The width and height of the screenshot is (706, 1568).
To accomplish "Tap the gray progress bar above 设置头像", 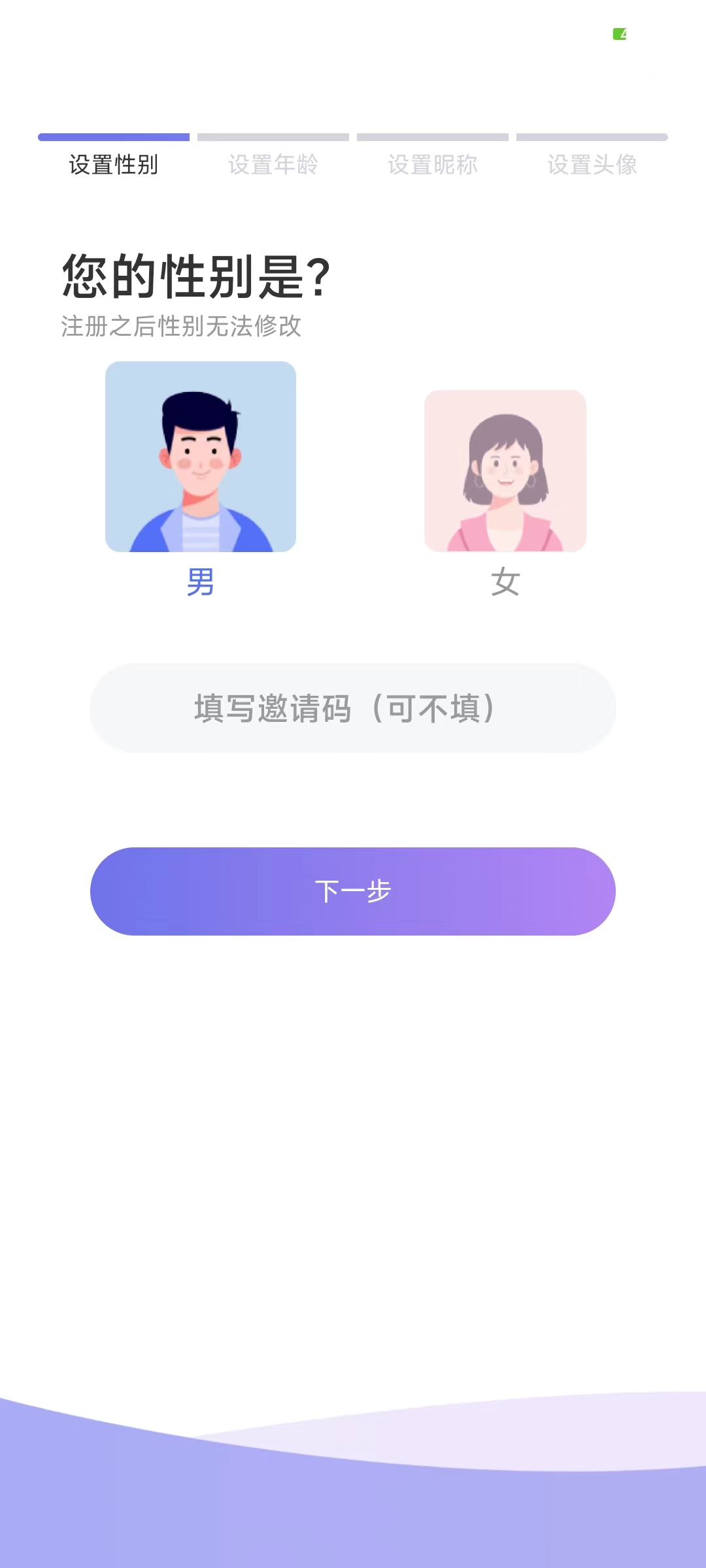I will coord(592,137).
